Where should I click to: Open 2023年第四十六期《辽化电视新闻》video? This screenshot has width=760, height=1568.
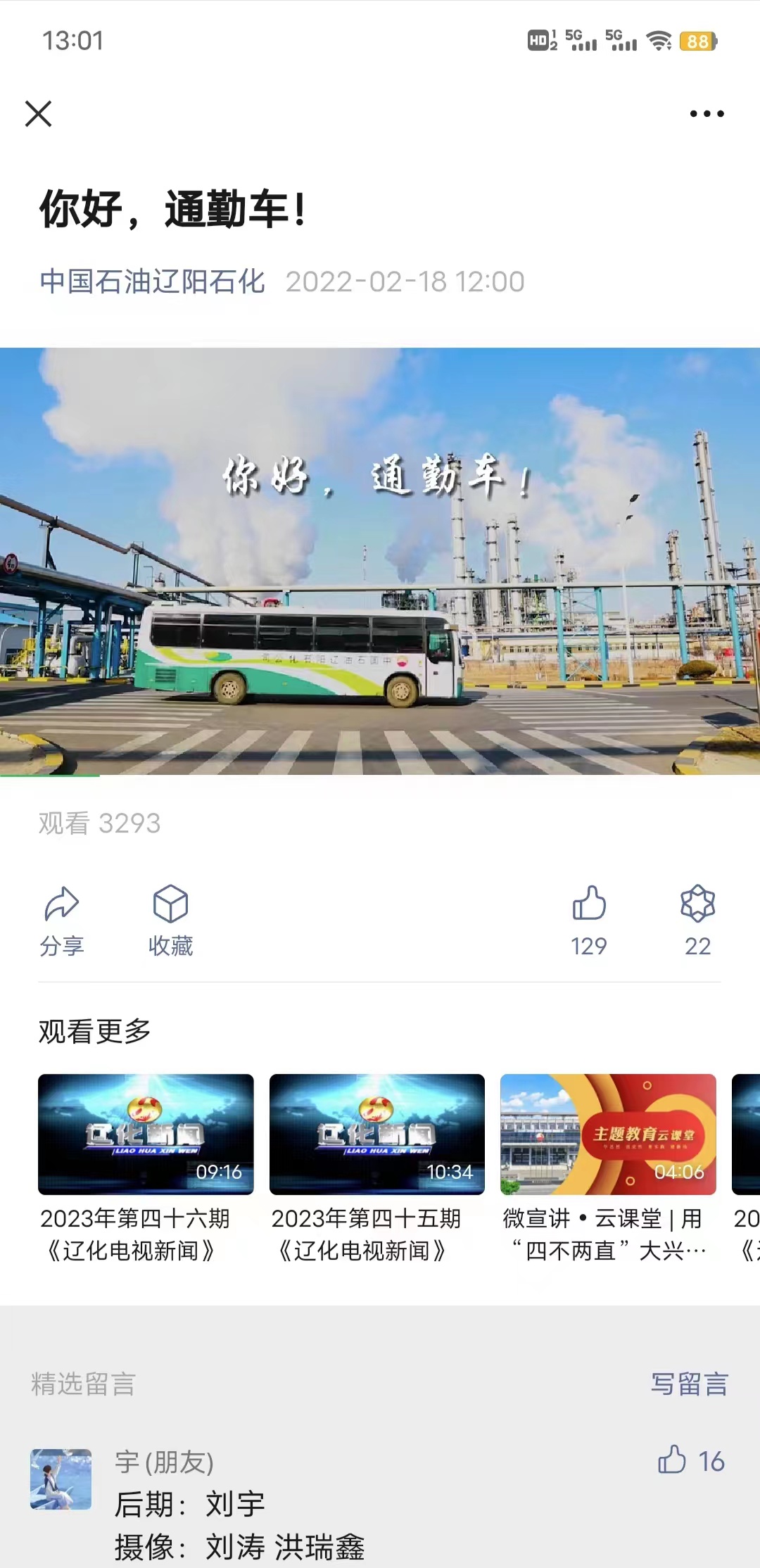coord(146,1169)
